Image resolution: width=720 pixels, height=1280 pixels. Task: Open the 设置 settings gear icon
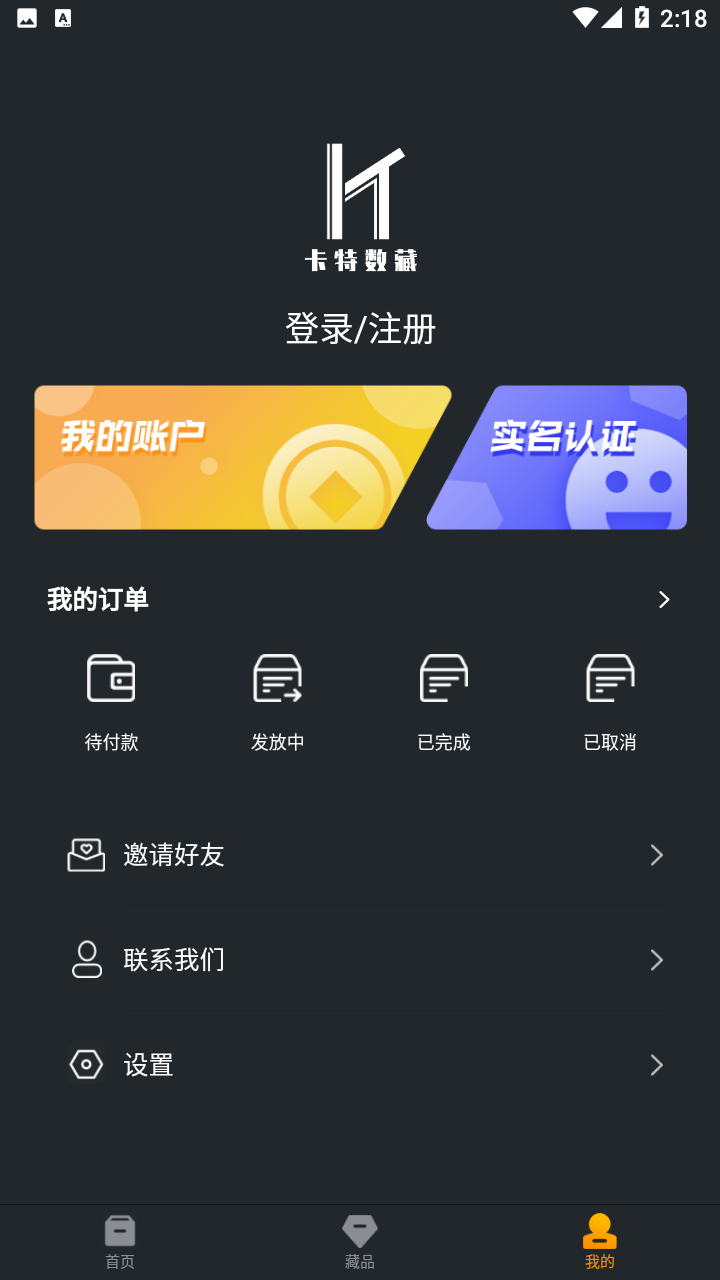pos(86,1064)
